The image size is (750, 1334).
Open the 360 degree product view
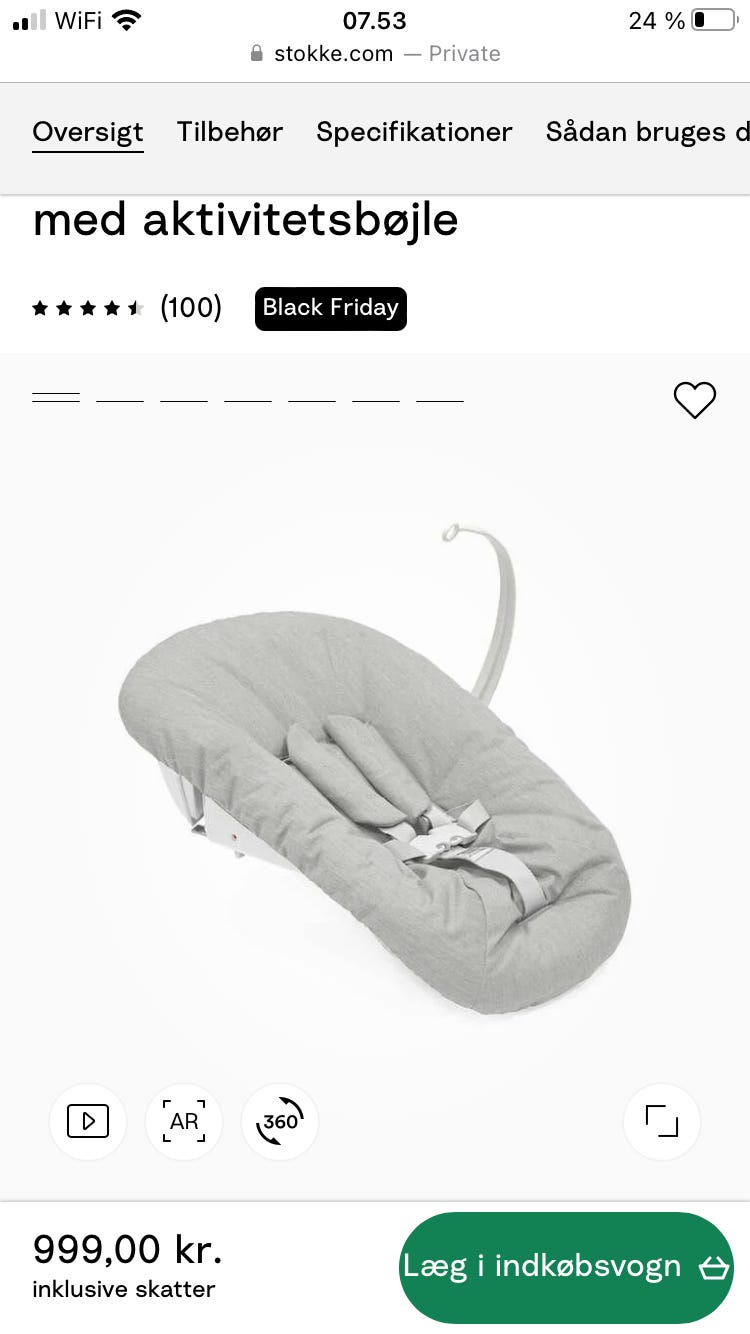280,1122
